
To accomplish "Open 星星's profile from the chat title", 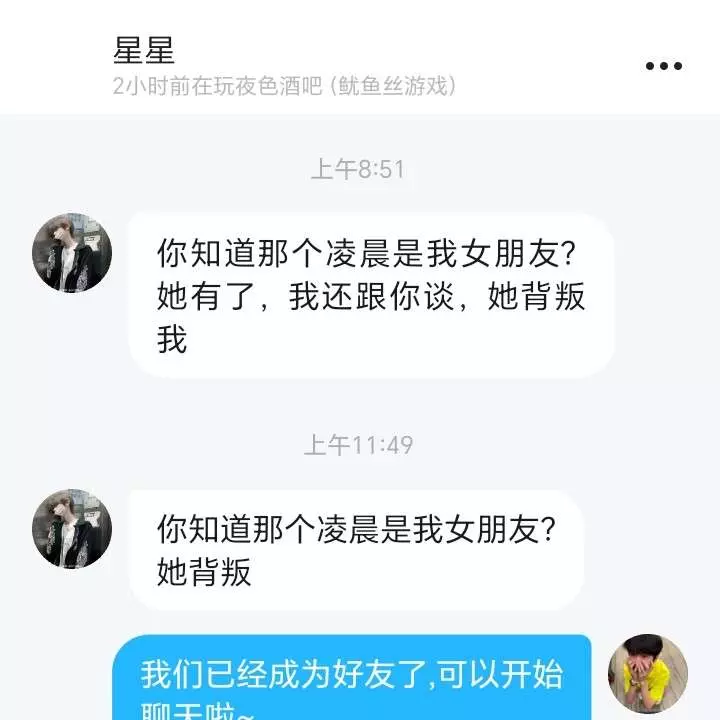I will [144, 50].
